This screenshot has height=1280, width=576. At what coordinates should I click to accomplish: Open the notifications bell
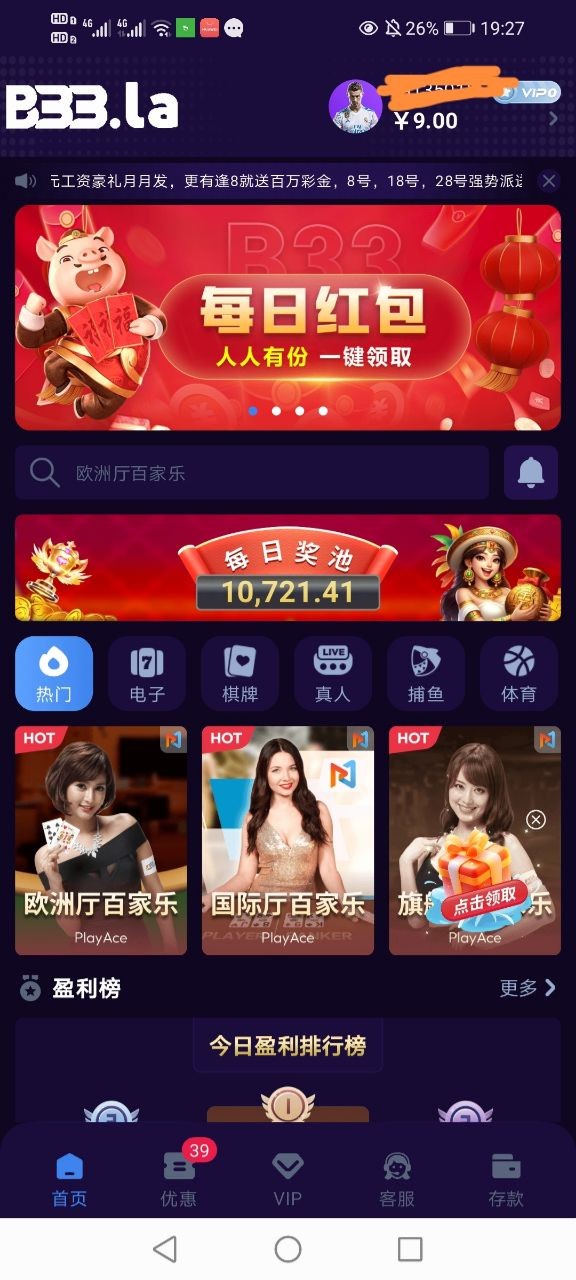pos(531,472)
